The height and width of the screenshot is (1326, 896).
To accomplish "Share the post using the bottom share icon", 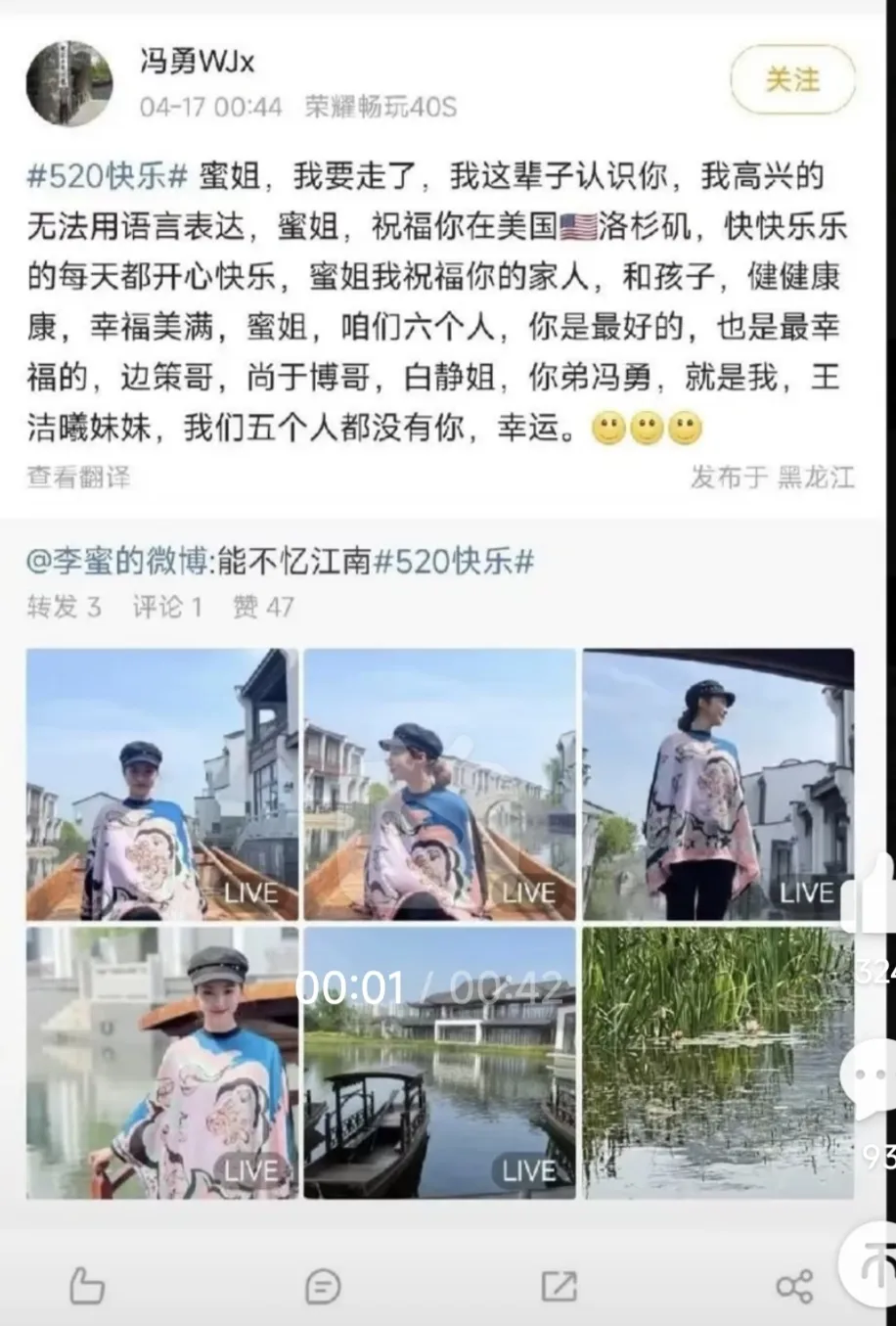I will tap(793, 1285).
